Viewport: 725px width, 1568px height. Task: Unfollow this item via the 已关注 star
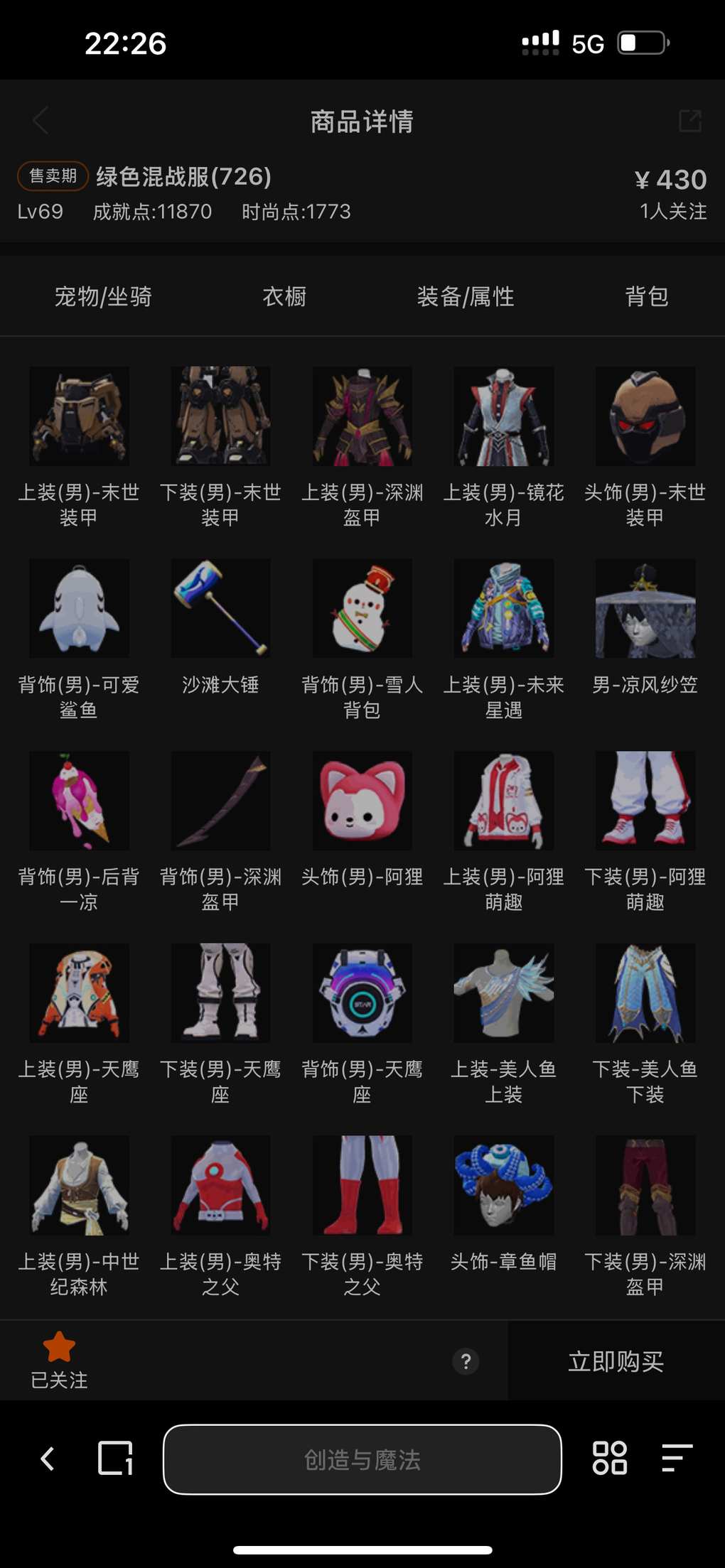click(x=59, y=1358)
